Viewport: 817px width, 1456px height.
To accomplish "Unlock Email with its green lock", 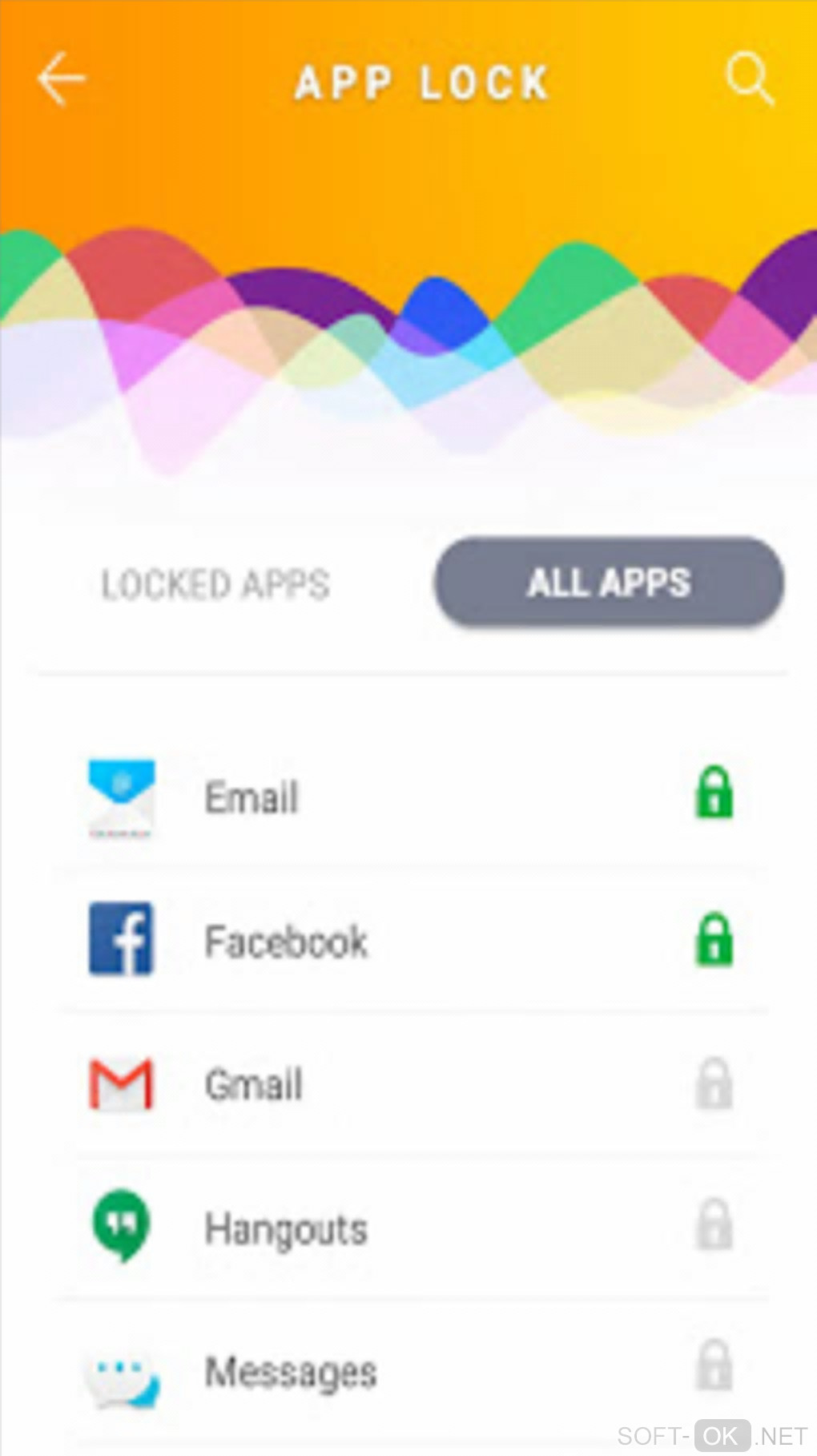I will coord(714,793).
